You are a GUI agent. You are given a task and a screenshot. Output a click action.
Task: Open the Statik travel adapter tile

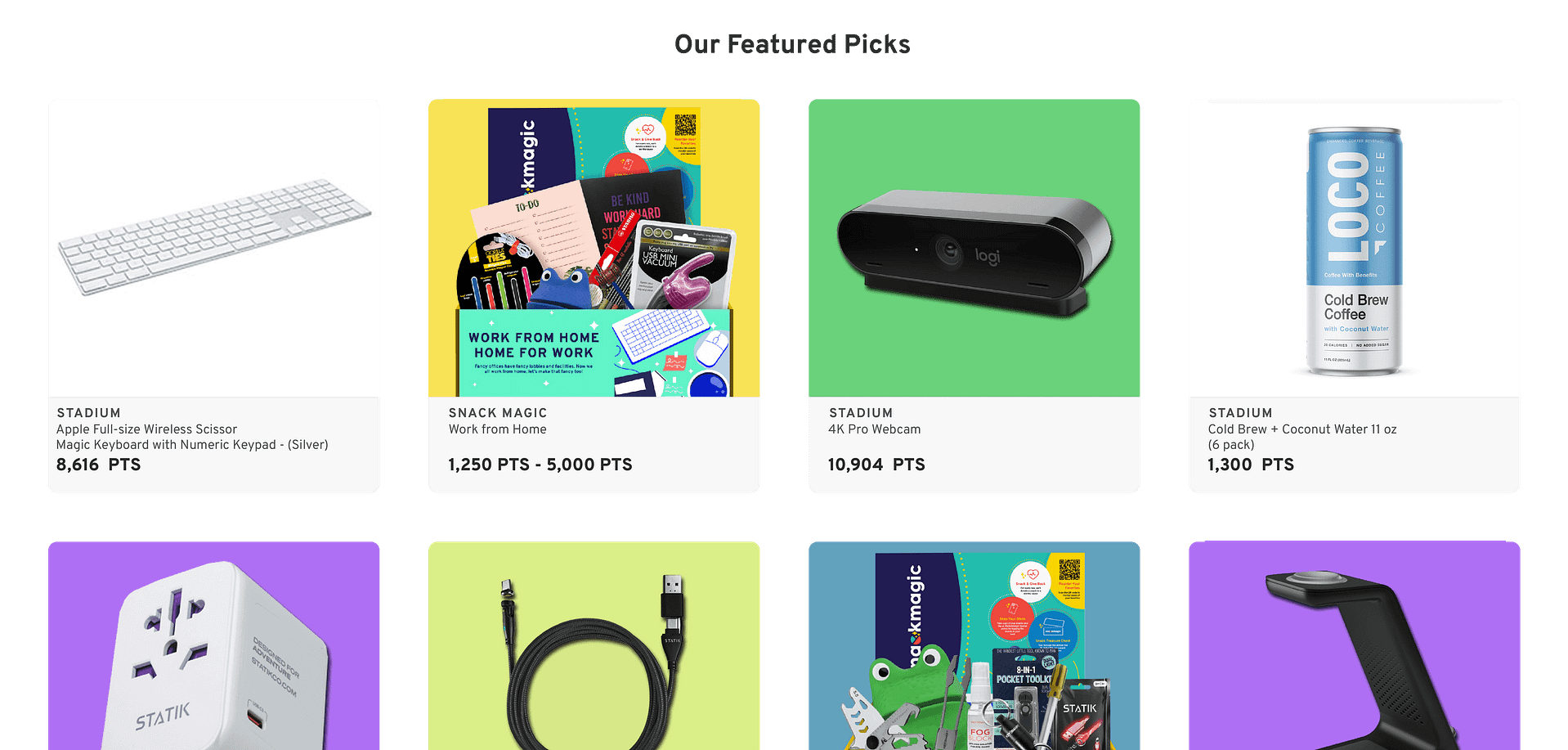coord(213,646)
